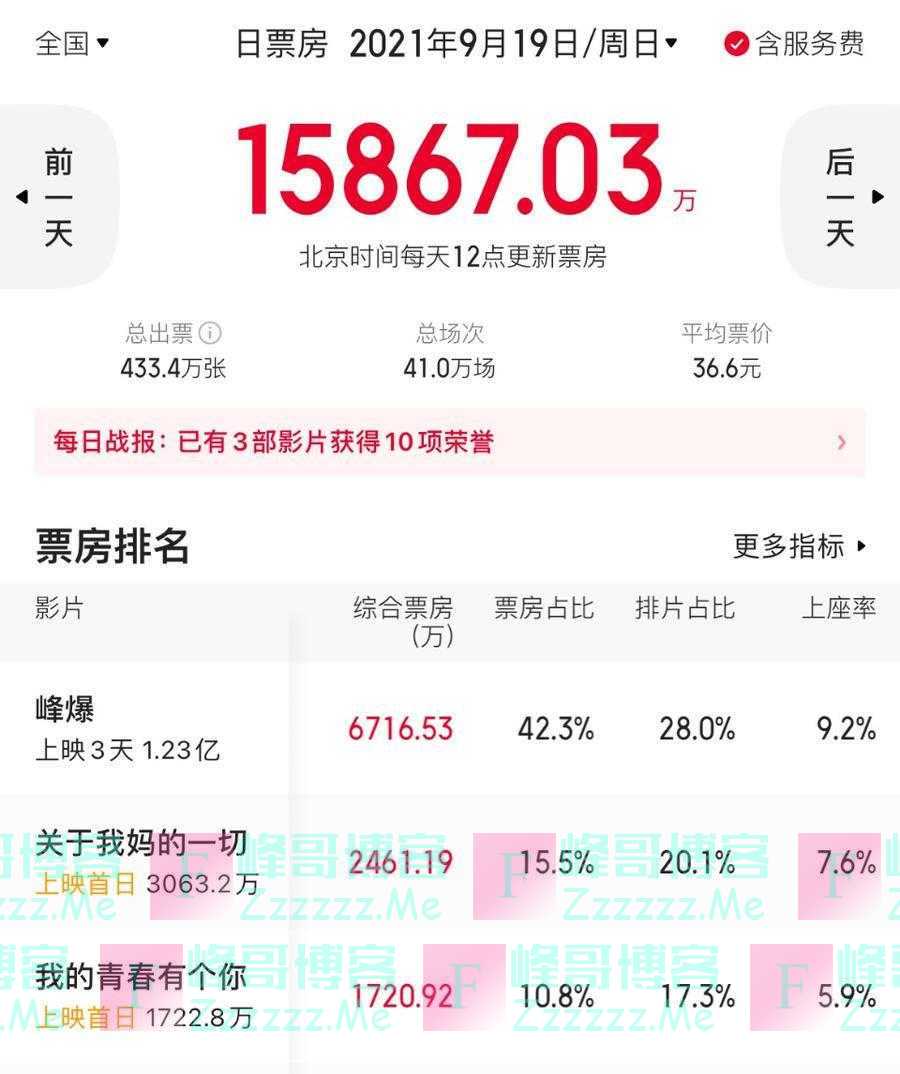Tap the info icon beside 总出票

(x=210, y=333)
